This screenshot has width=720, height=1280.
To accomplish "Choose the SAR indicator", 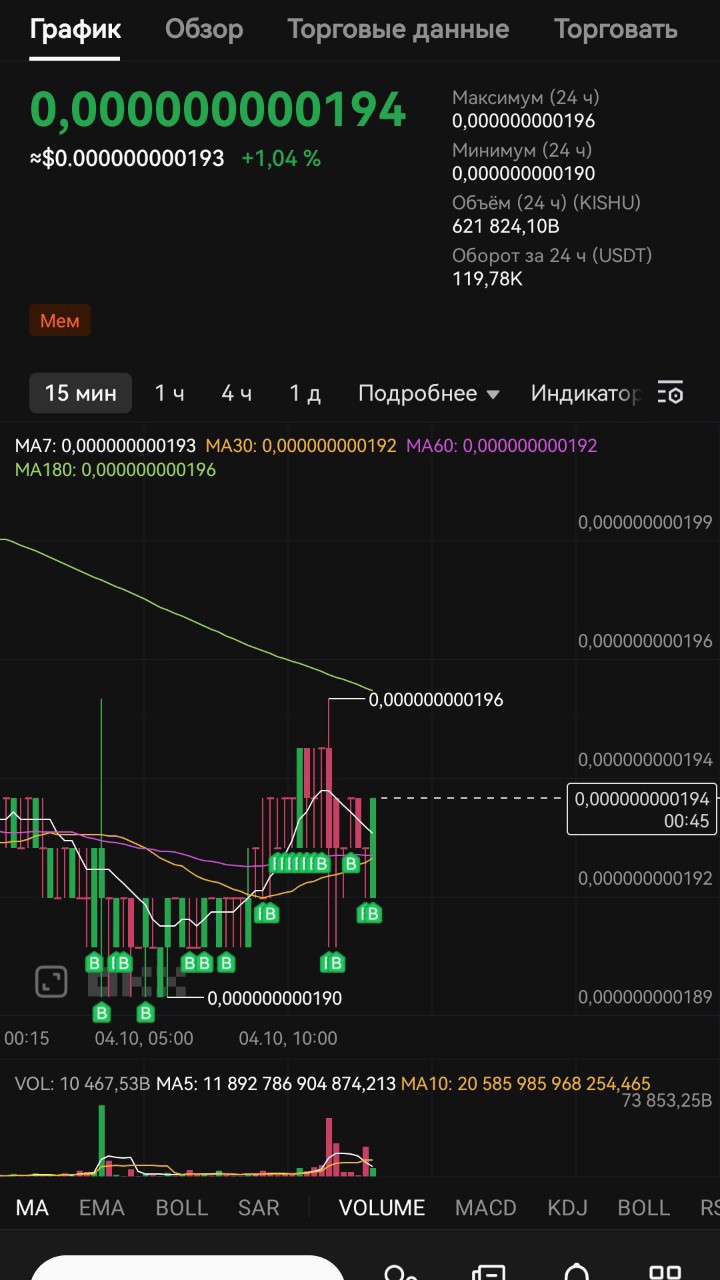I will pos(259,1208).
